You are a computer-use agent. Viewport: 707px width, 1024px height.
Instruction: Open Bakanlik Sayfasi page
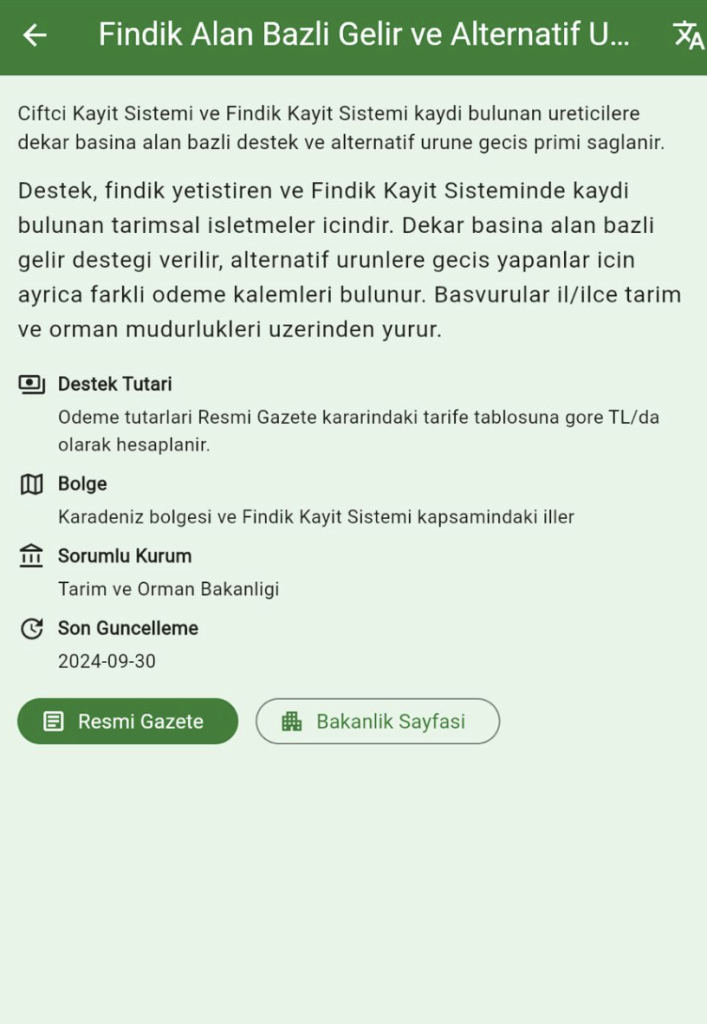point(377,721)
